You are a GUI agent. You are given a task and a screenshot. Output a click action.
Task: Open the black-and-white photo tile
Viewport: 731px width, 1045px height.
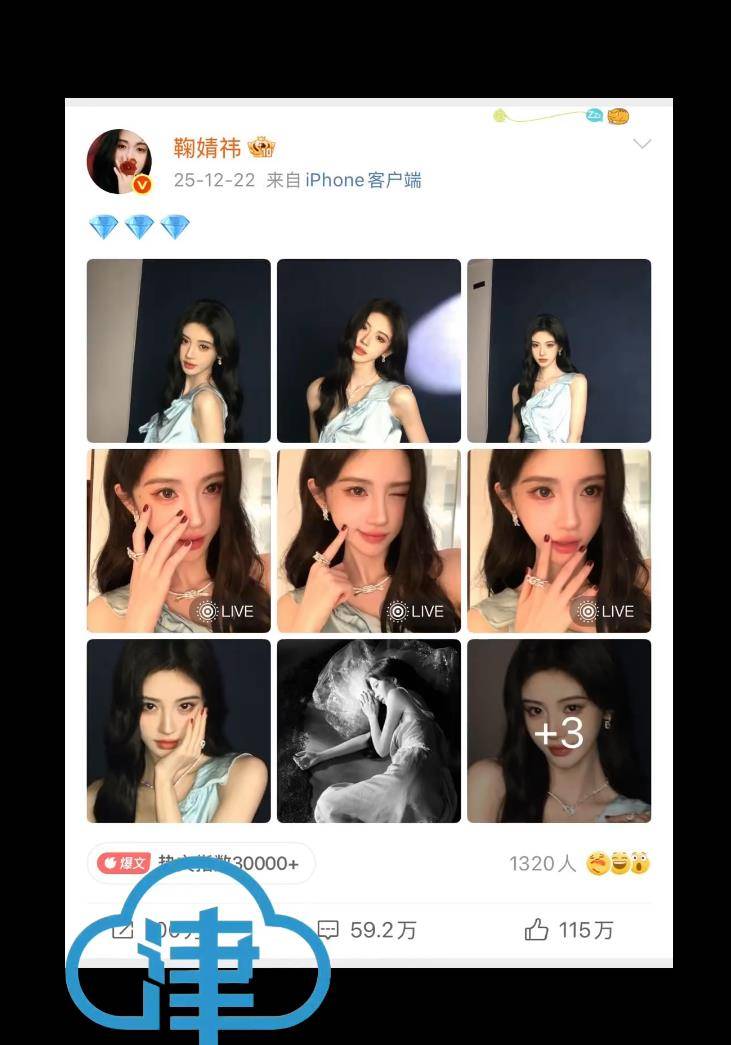pyautogui.click(x=368, y=731)
